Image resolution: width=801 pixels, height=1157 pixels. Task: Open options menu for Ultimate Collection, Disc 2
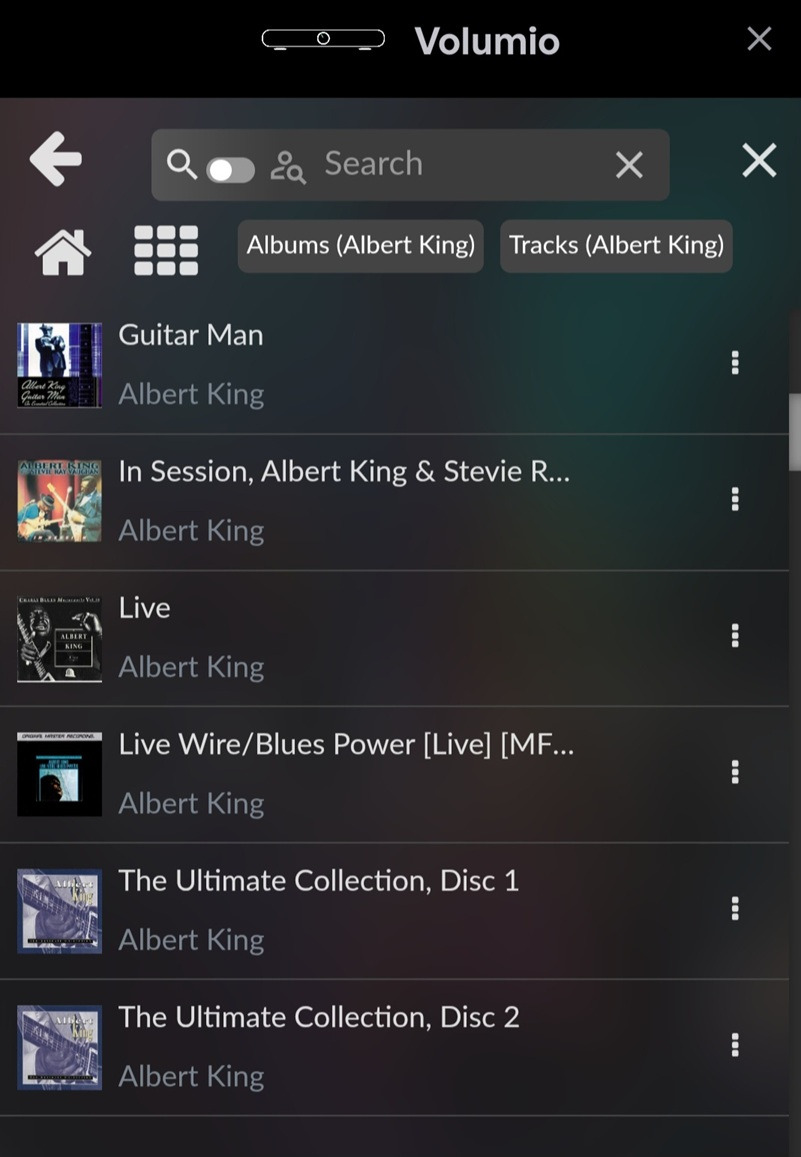[735, 1045]
